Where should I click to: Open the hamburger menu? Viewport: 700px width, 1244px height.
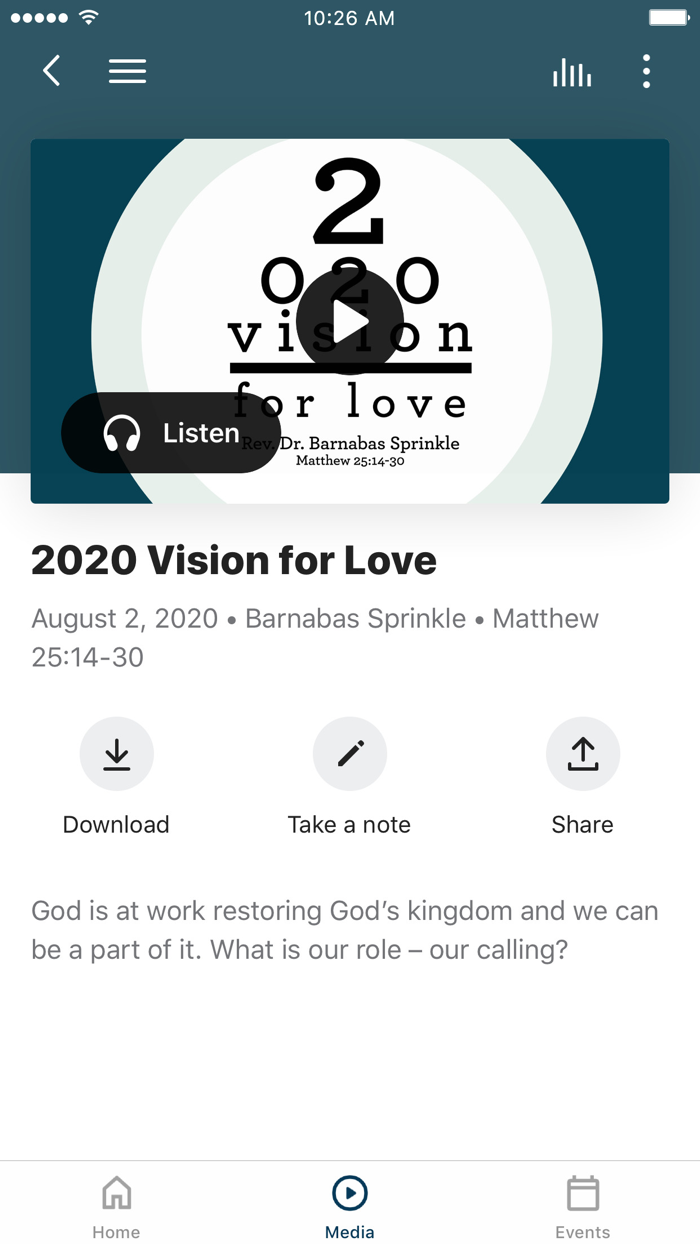click(127, 71)
